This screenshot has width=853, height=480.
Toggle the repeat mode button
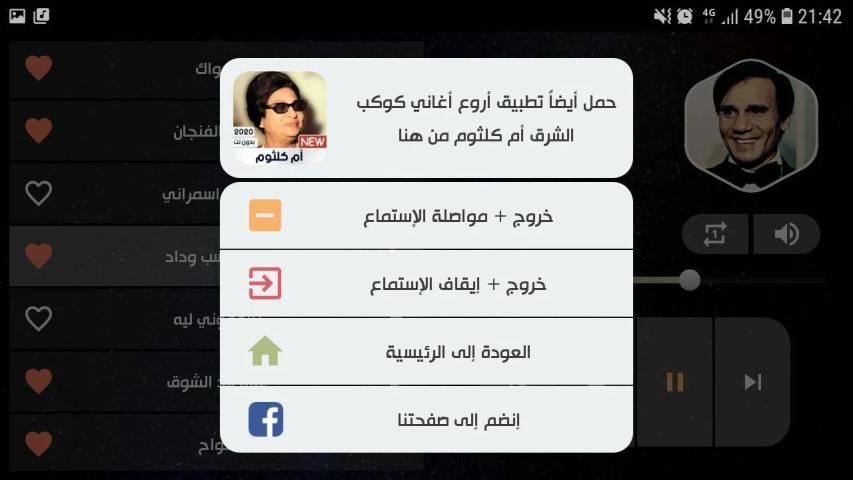pyautogui.click(x=714, y=234)
